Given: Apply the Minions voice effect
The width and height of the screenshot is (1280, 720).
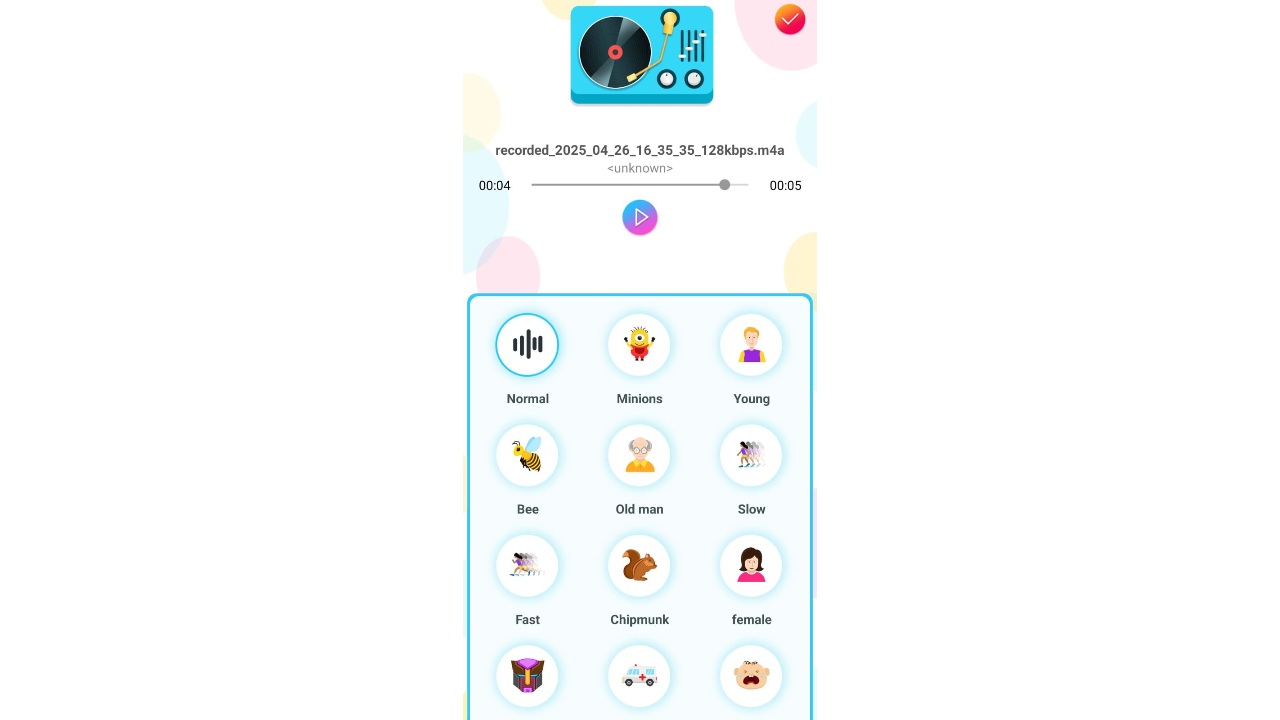Looking at the screenshot, I should click(639, 345).
